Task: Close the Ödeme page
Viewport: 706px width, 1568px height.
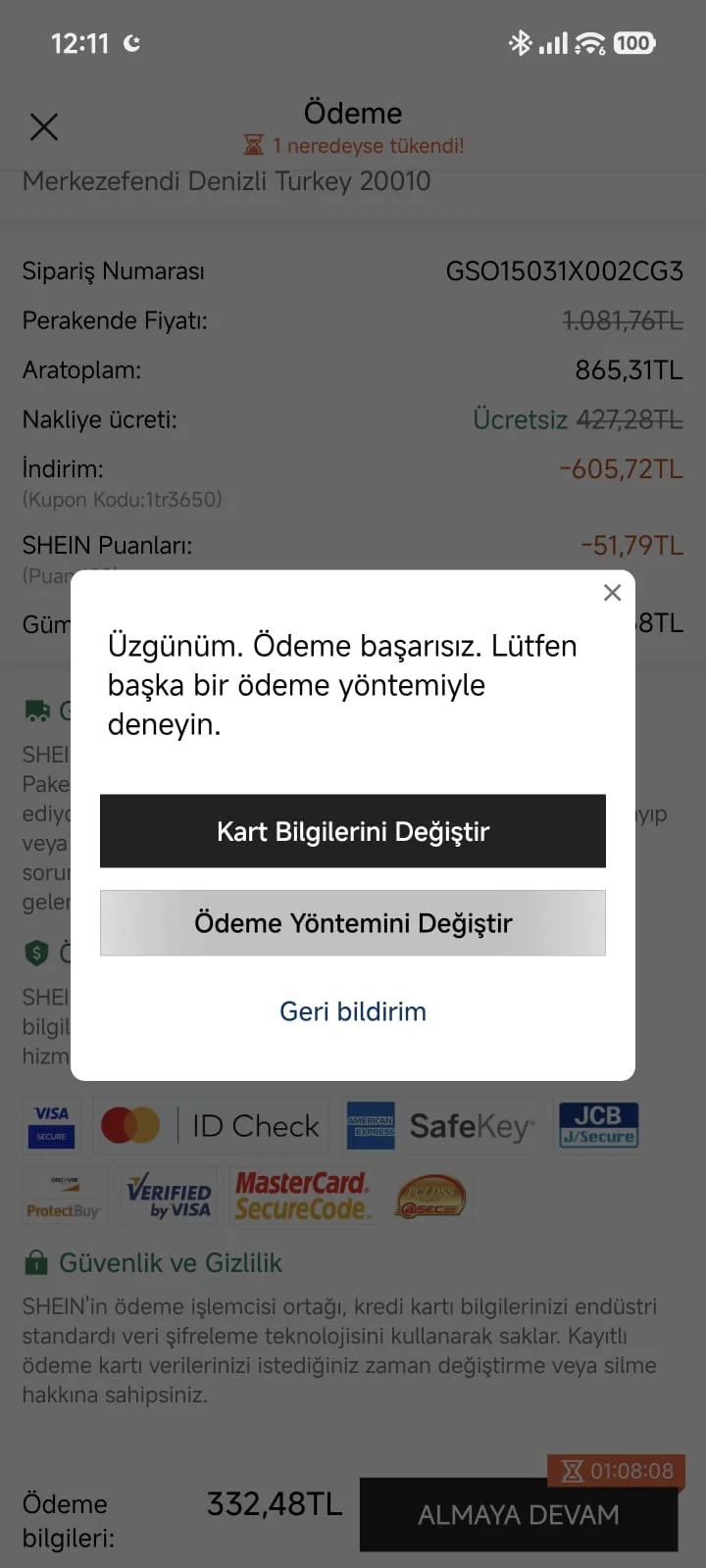Action: click(44, 126)
